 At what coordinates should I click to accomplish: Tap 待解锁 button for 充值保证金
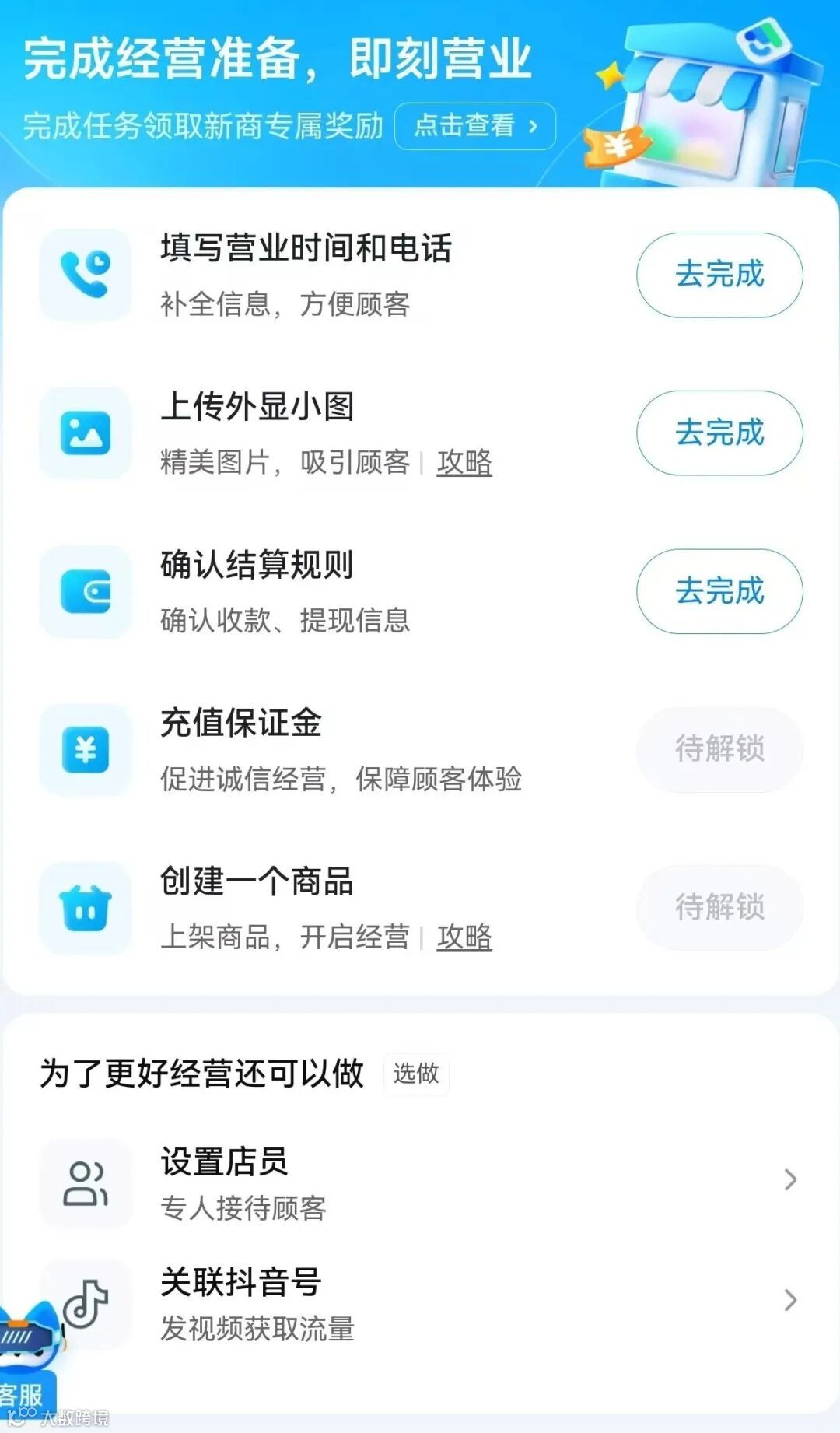(x=719, y=749)
